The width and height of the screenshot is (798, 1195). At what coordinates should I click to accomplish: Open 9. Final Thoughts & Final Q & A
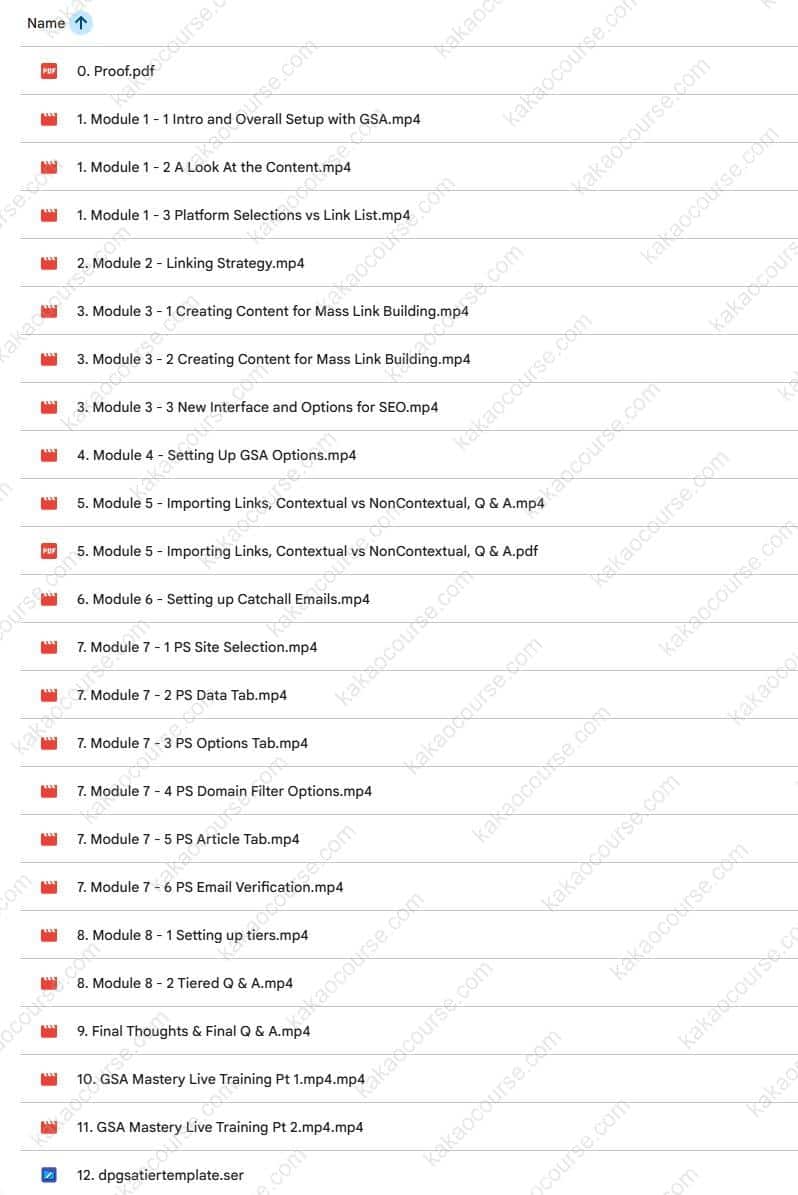click(x=193, y=1031)
